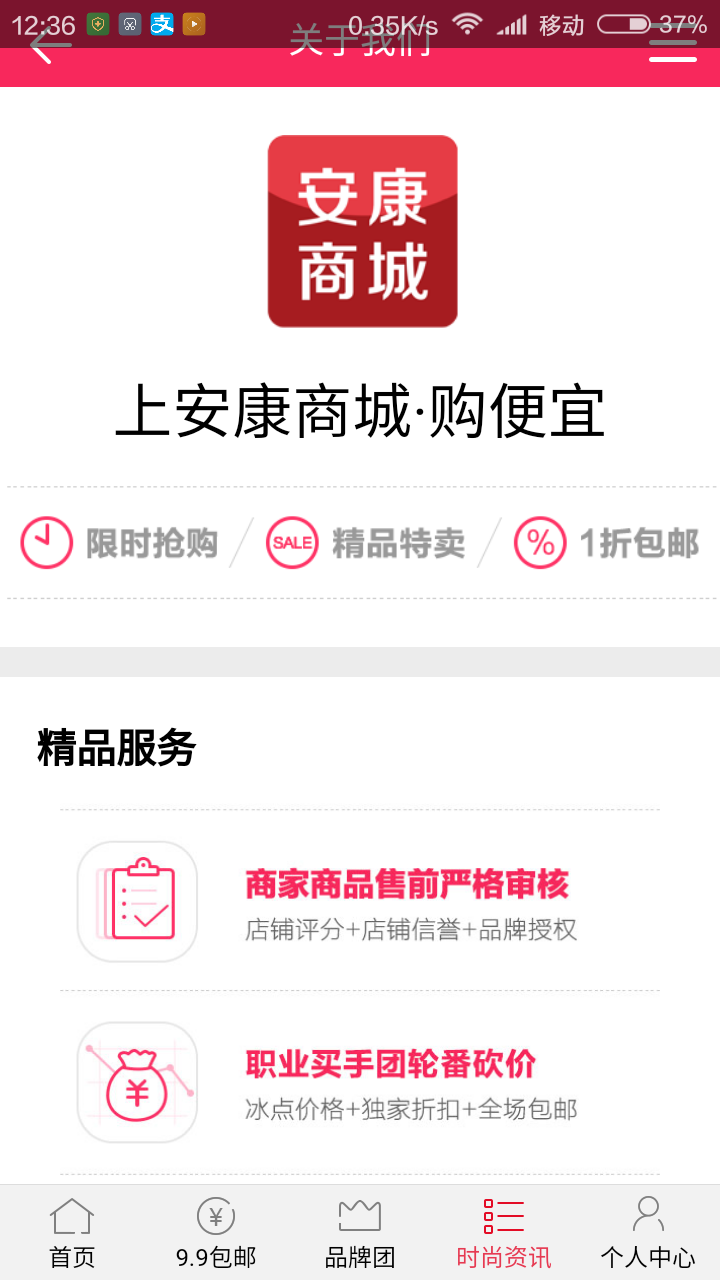Select the 时尚资讯 tab
Screen dimensions: 720x1280
(504, 1233)
